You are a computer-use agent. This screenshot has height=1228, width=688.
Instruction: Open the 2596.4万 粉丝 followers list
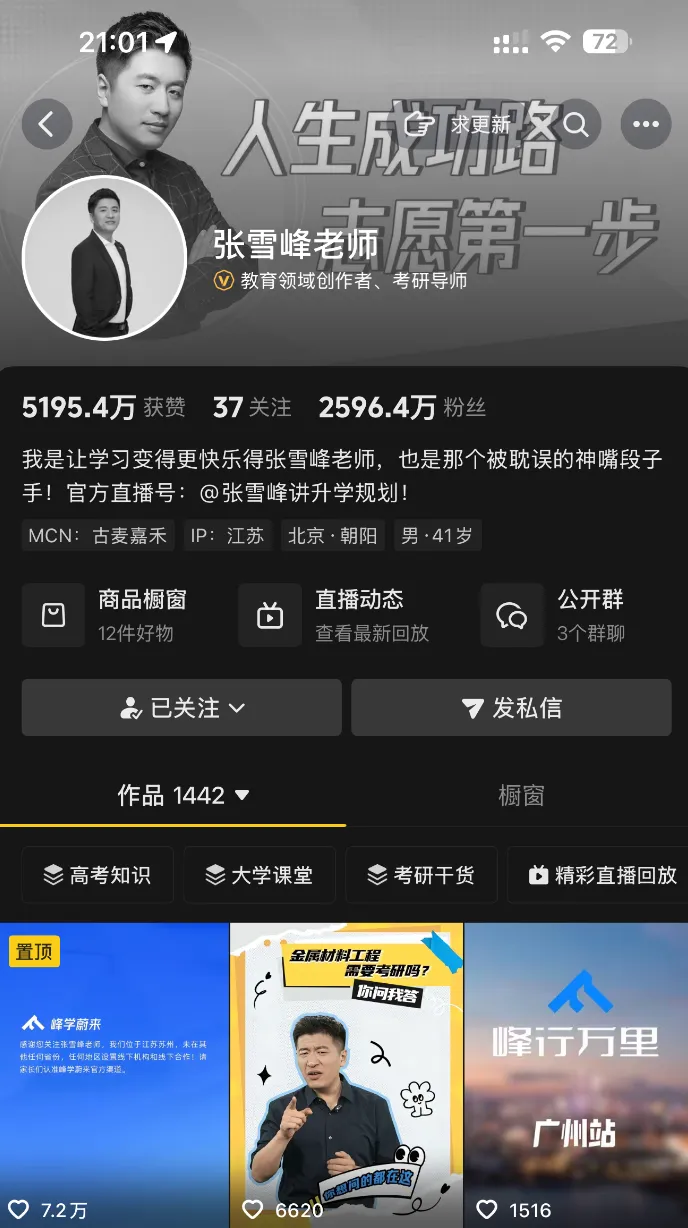click(402, 407)
